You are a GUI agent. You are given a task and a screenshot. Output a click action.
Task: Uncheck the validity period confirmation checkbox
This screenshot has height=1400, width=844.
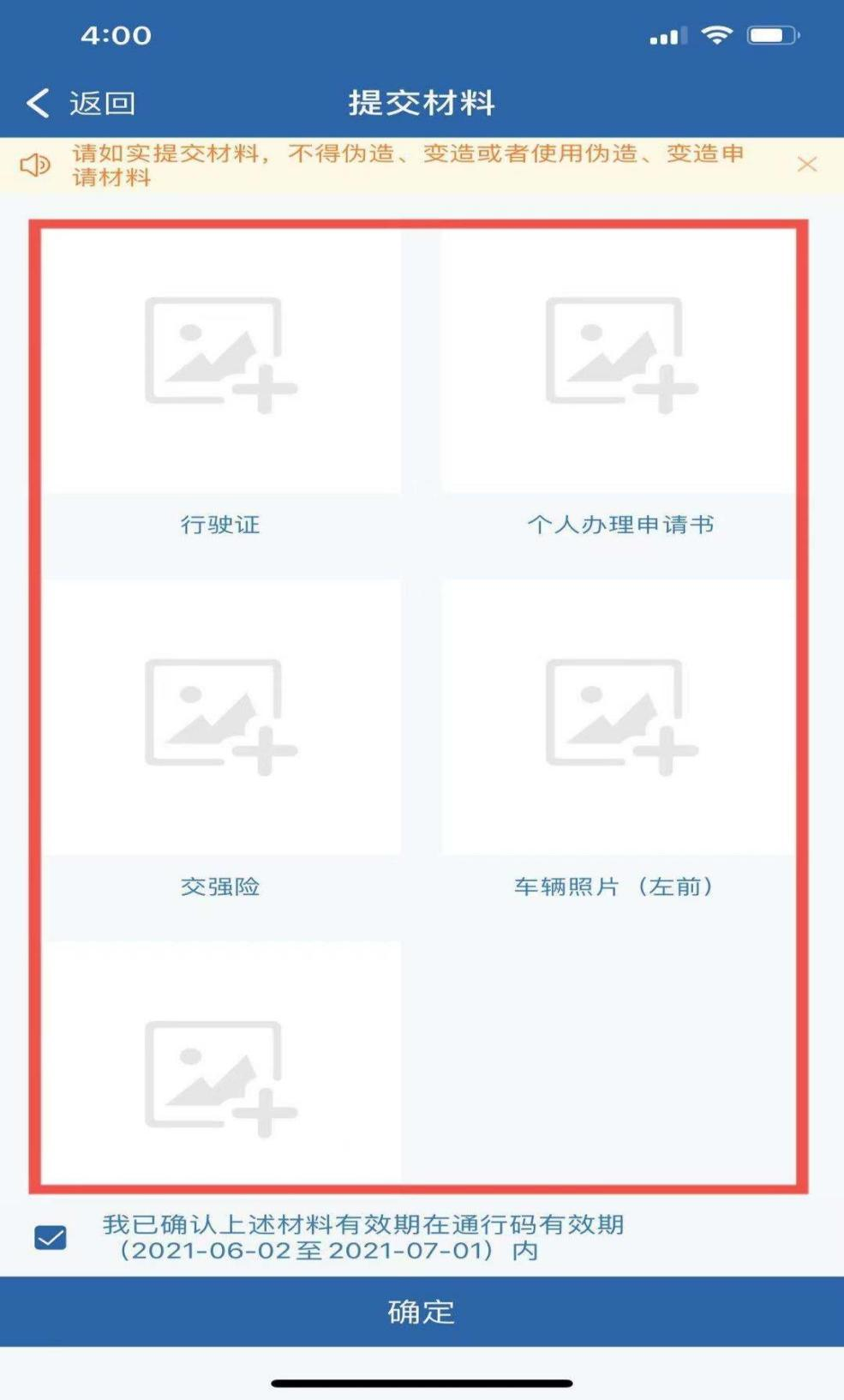coord(51,1237)
